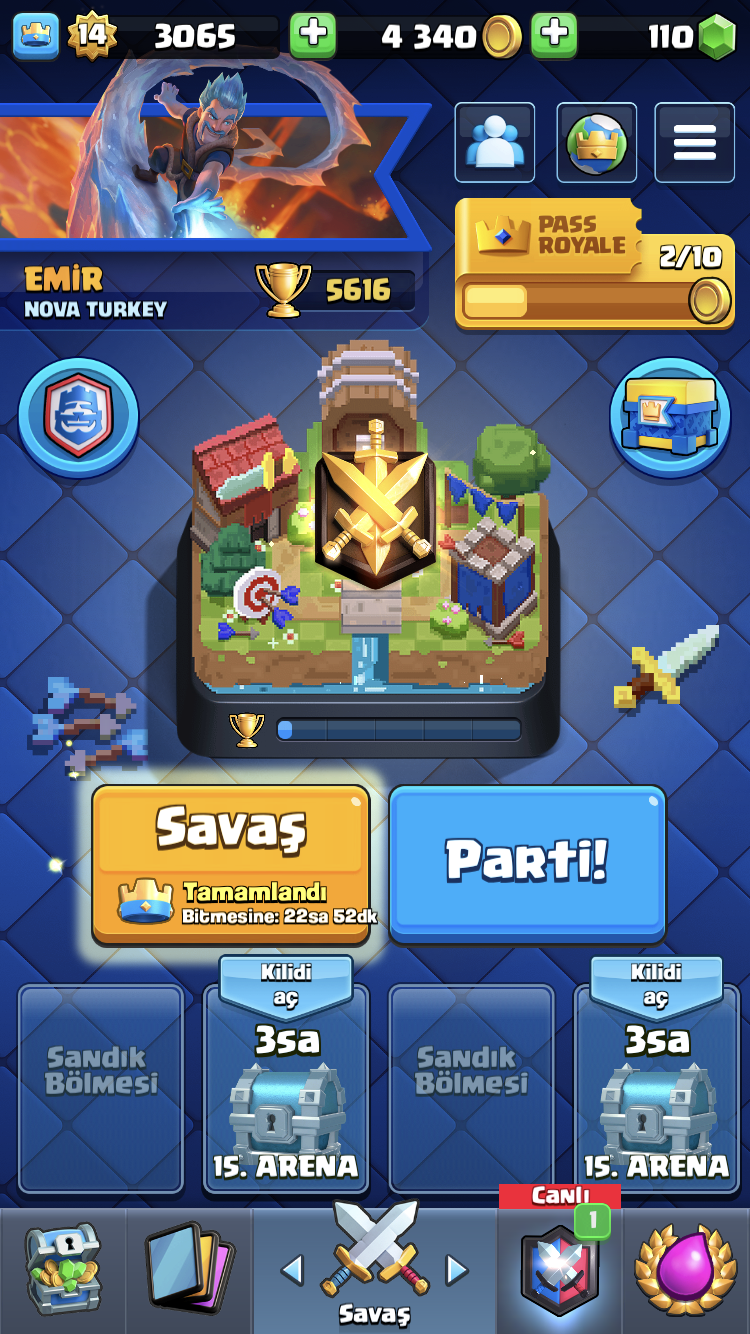750x1334 pixels.
Task: Switch to the purple gem events tab
Action: tap(686, 1270)
